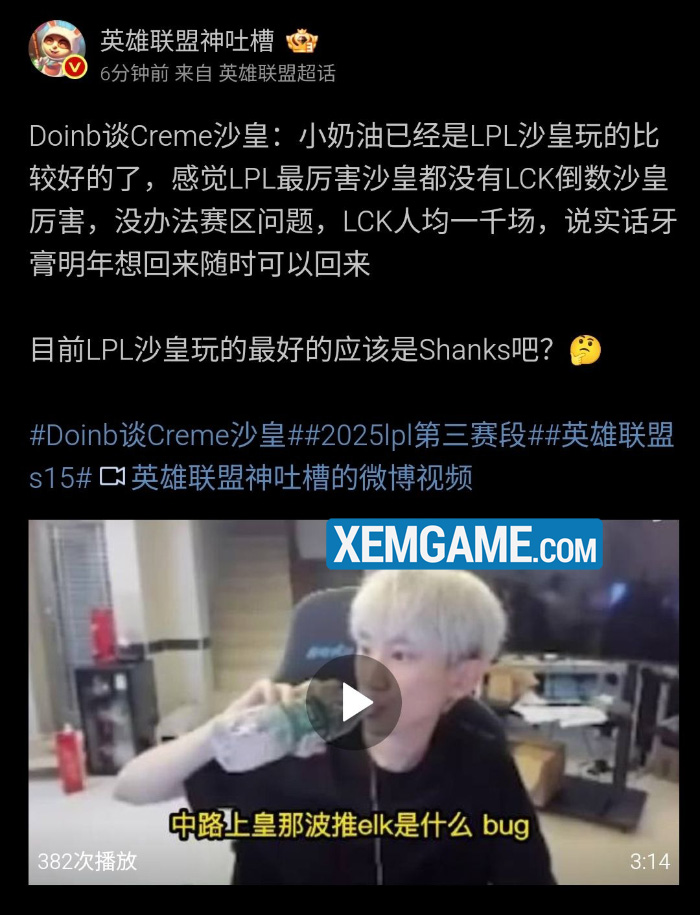Play the Doinb video
This screenshot has width=700, height=915.
tap(353, 702)
